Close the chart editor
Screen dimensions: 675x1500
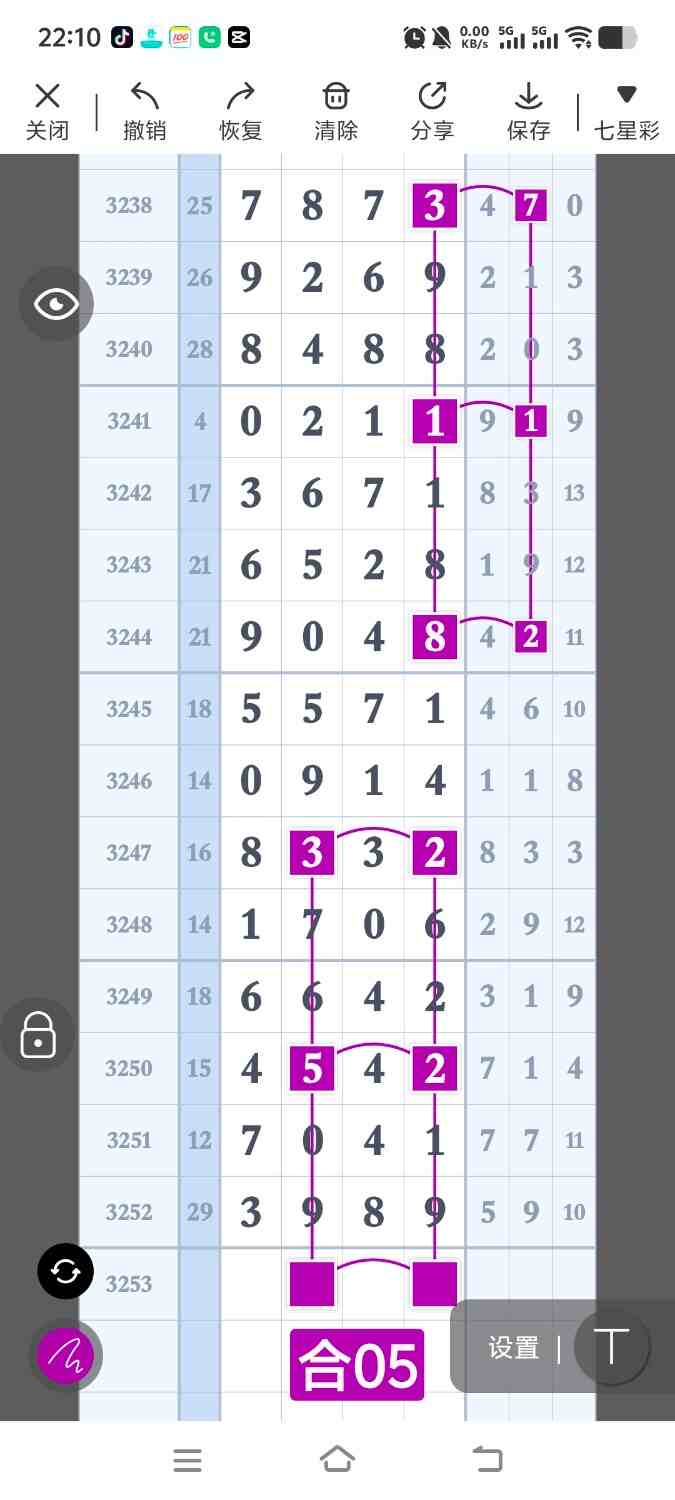(x=47, y=111)
